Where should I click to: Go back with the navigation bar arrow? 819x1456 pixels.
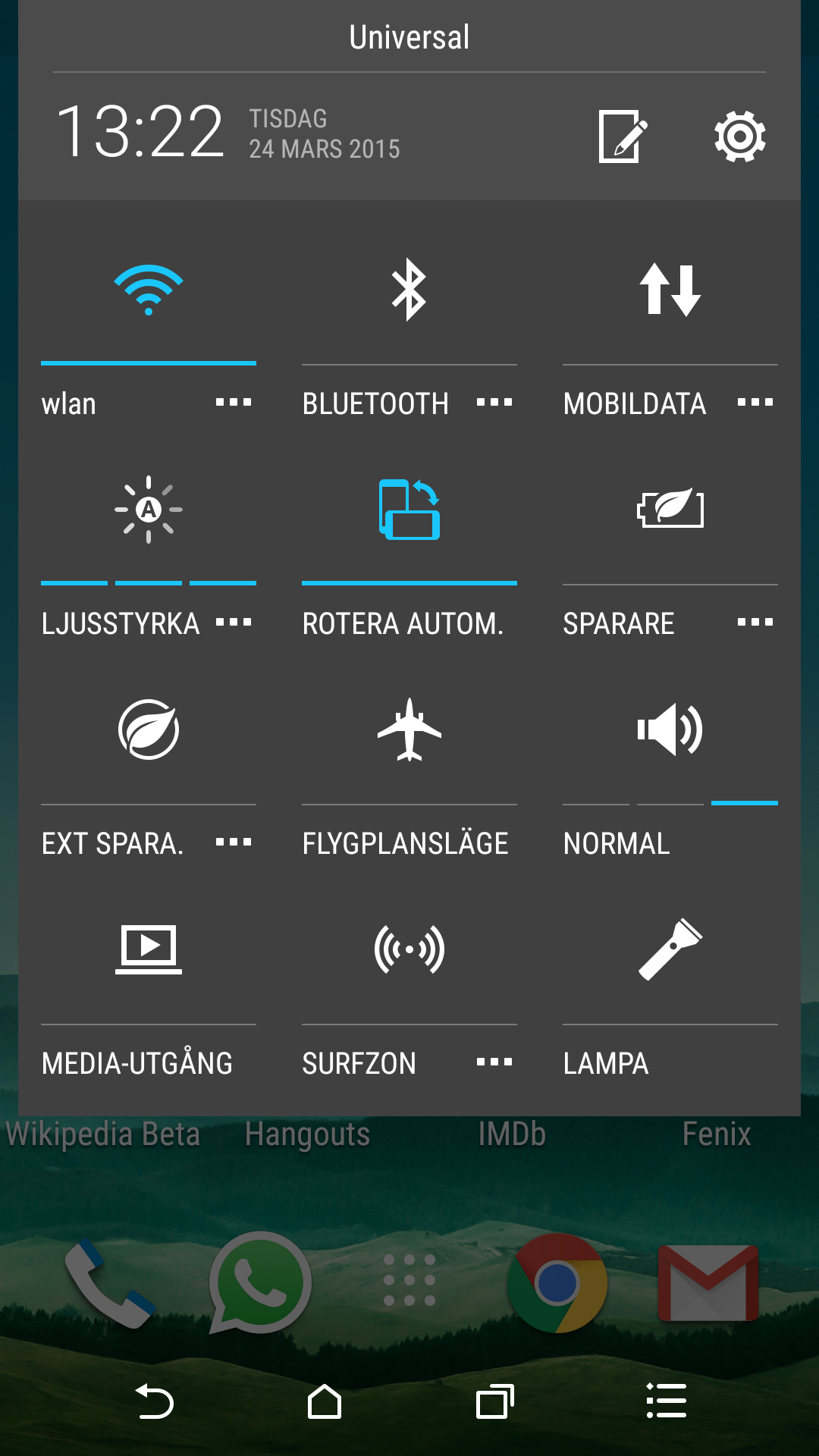pos(155,1401)
